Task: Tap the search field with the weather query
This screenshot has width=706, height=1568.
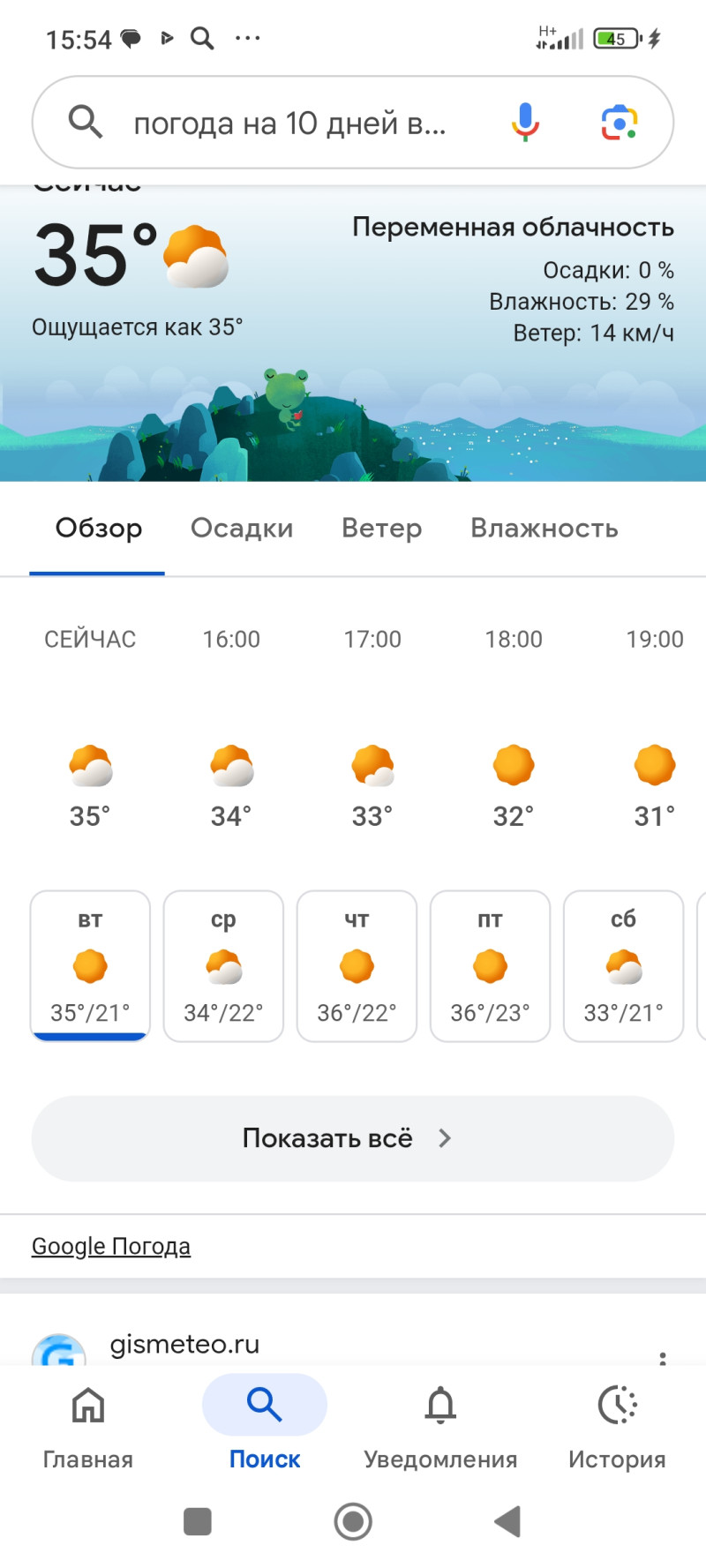Action: [x=291, y=123]
